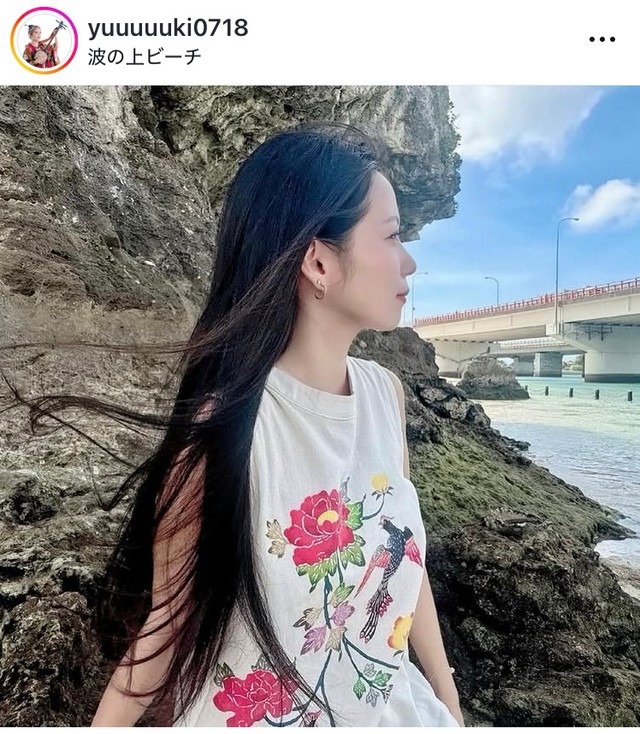Open yuuuuuki0718's profile picture story
Image resolution: width=640 pixels, height=734 pixels.
pos(43,41)
